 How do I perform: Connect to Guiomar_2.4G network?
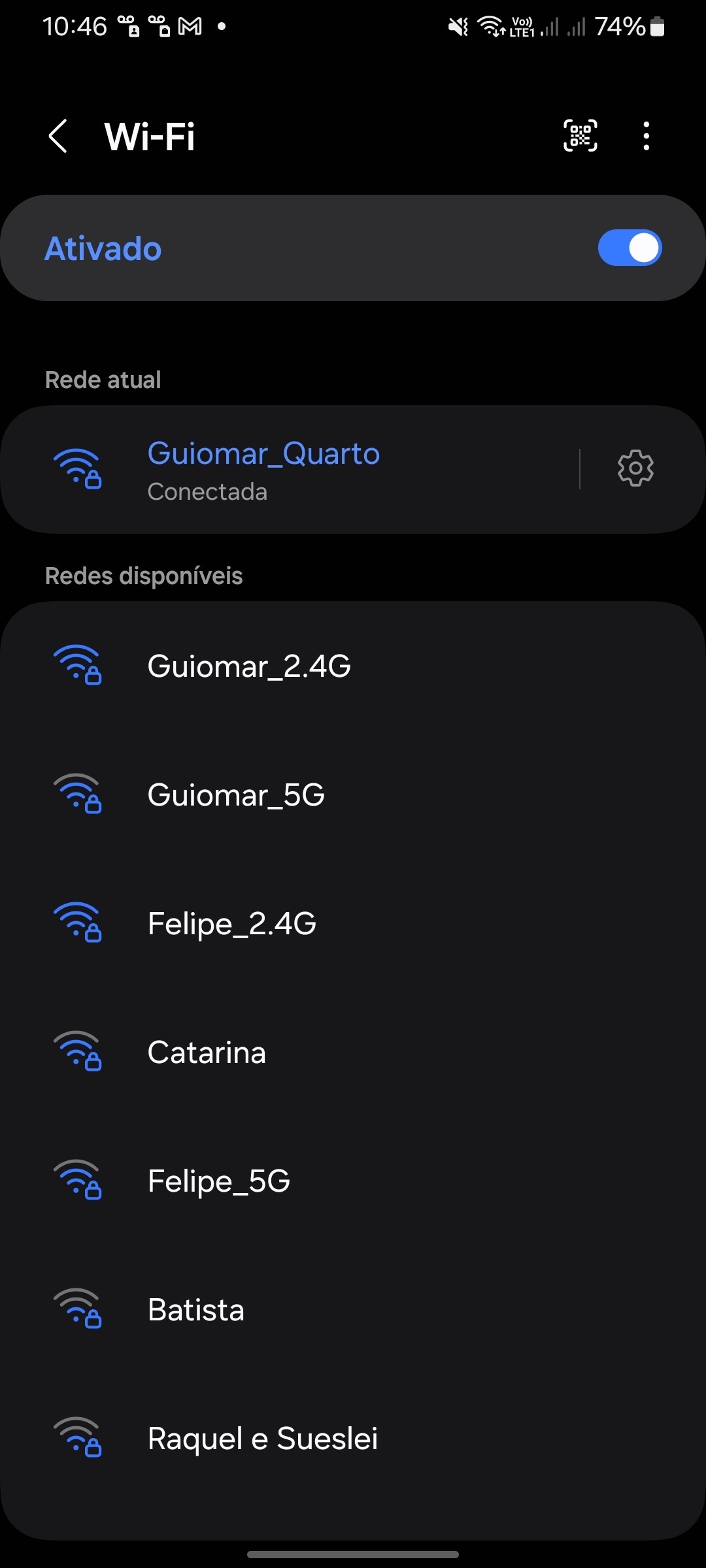point(249,666)
